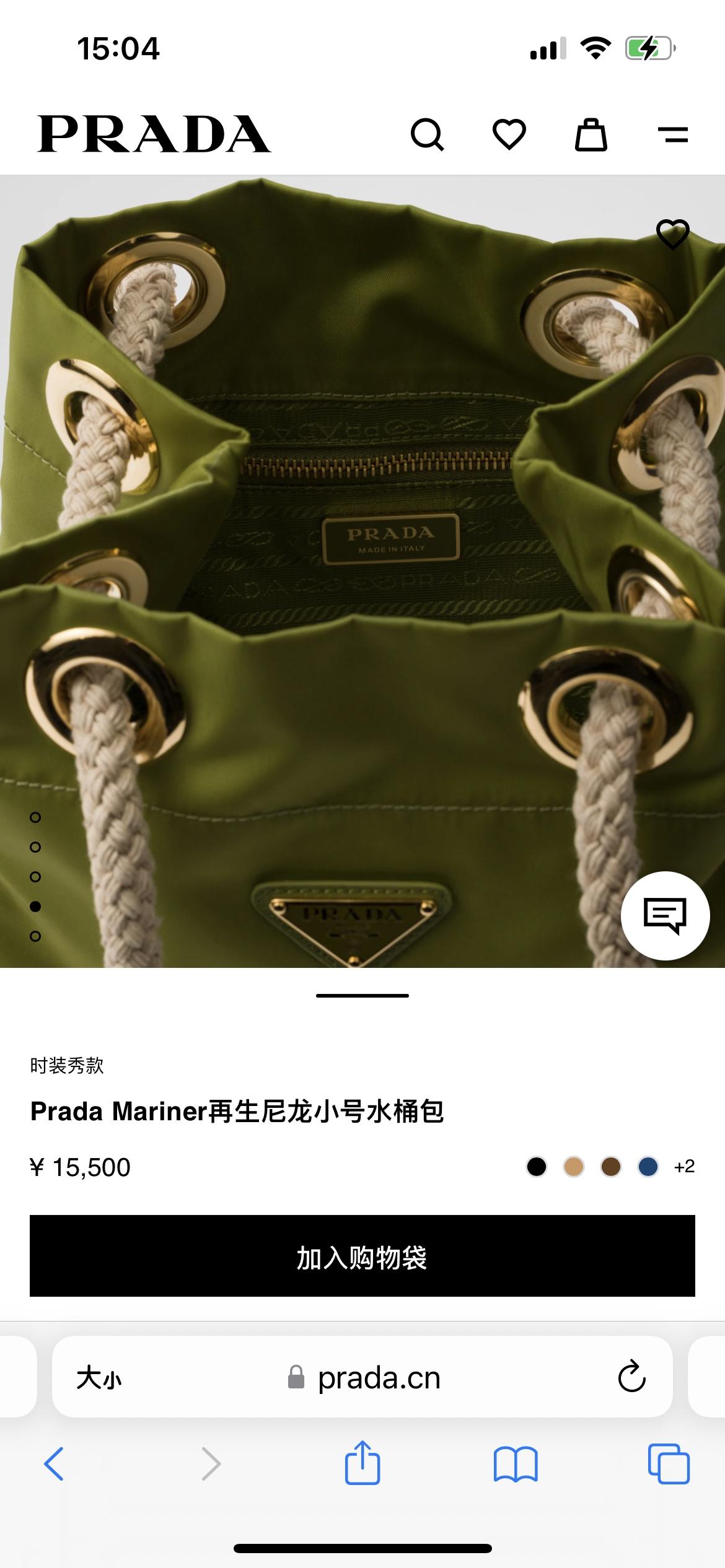This screenshot has height=1568, width=725.
Task: Jump to the first image indicator dot
Action: (x=35, y=817)
